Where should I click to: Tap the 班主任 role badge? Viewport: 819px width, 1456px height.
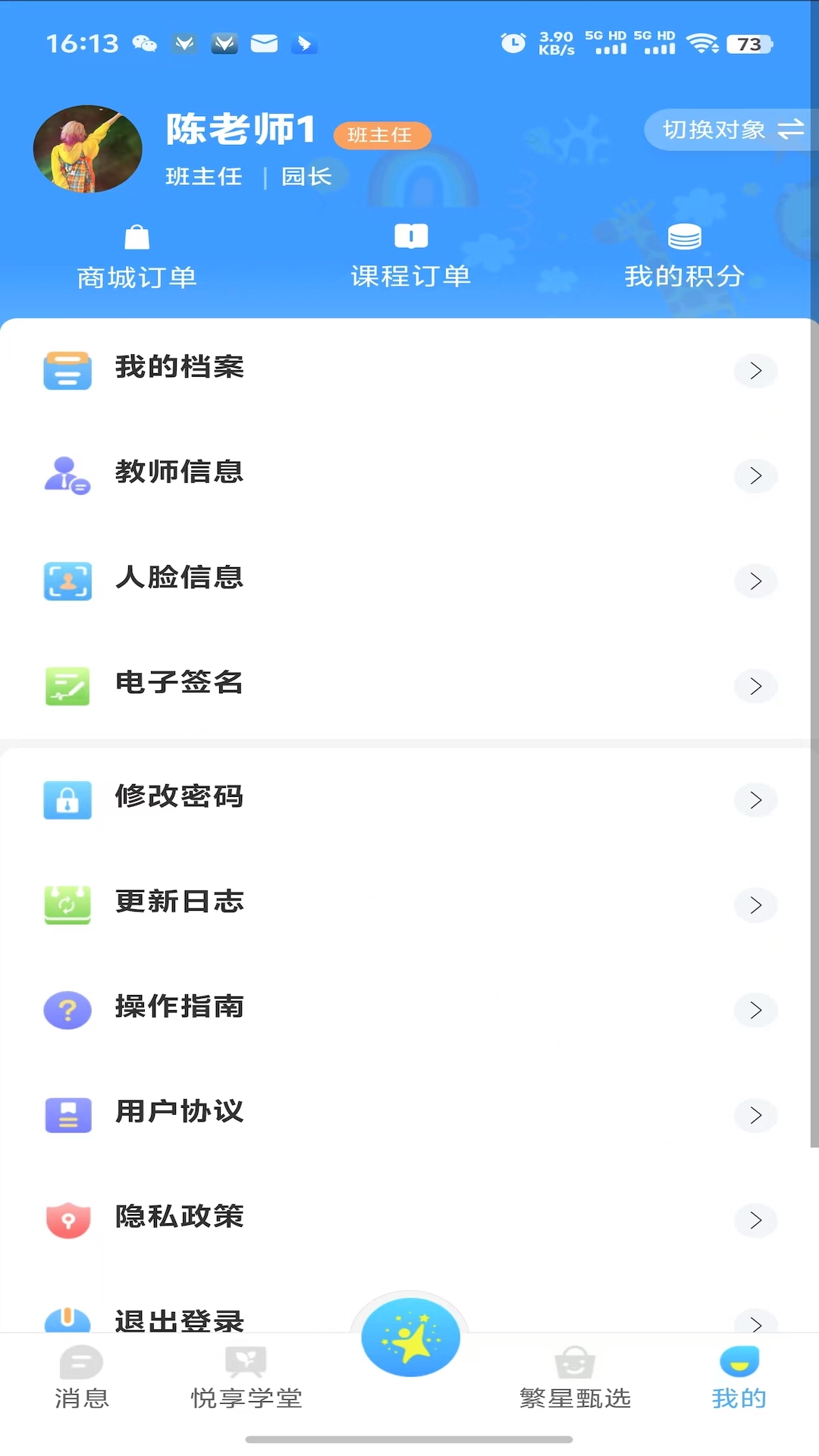pos(382,135)
